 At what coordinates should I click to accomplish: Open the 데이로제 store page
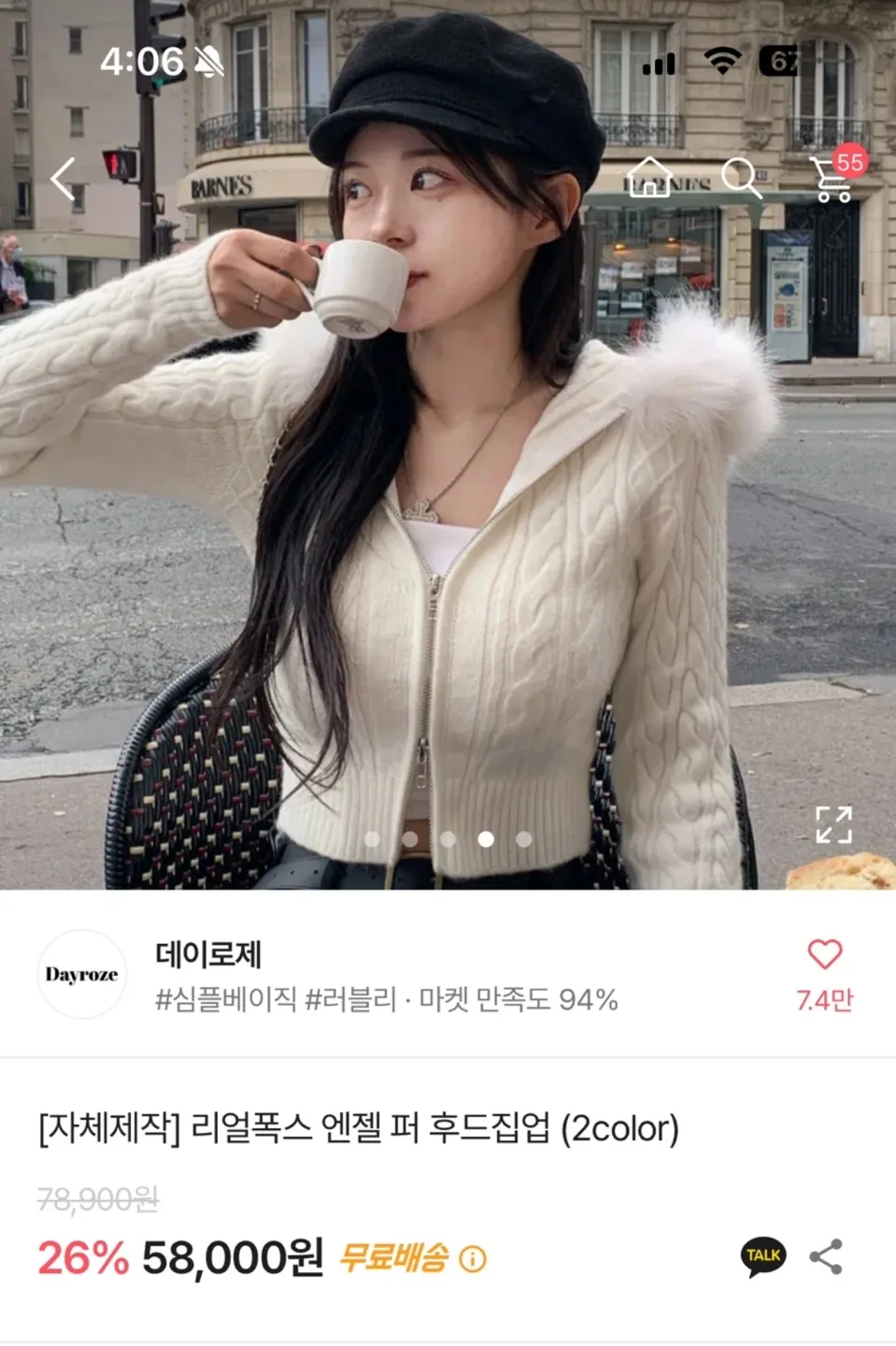(207, 954)
